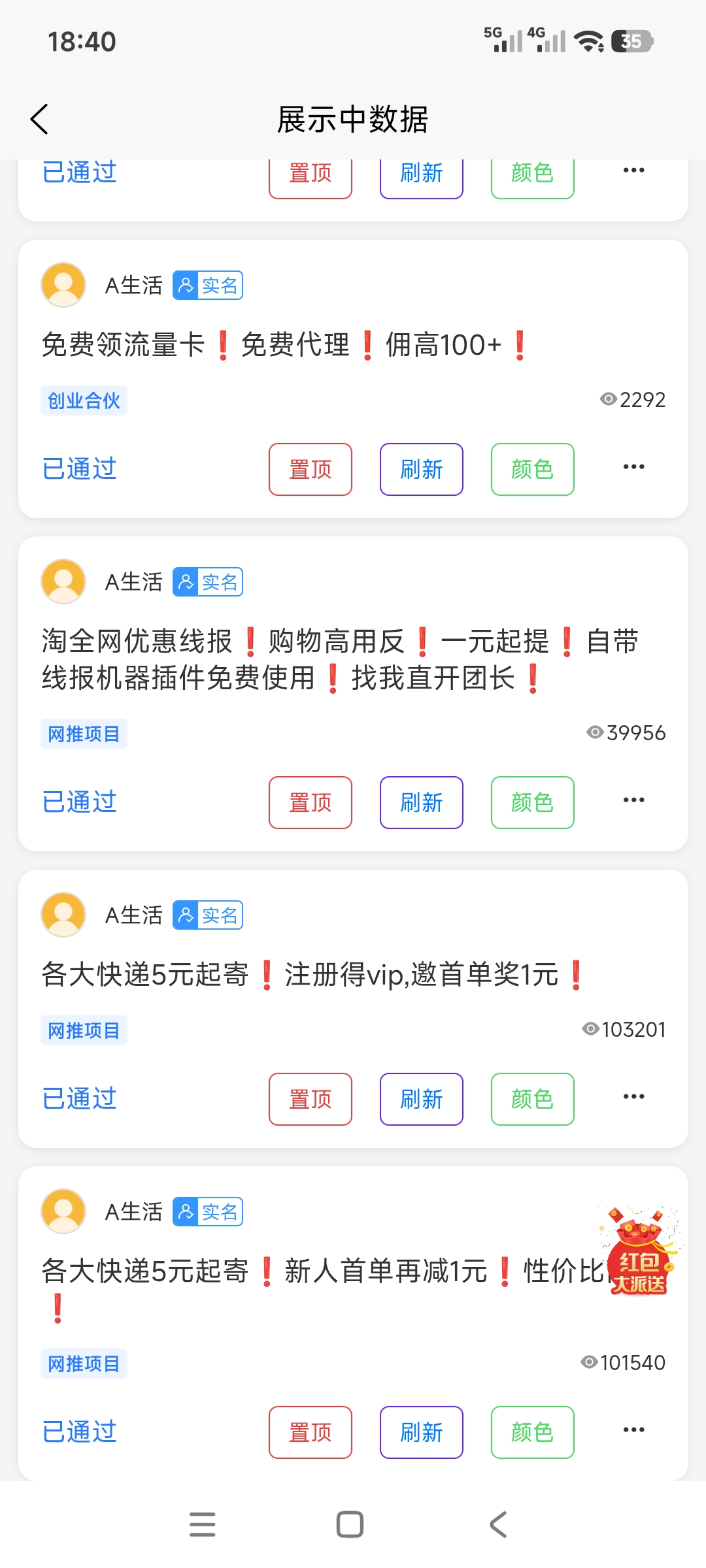Set 颜色 for the 淘全网优惠线报 post
This screenshot has width=706, height=1568.
click(532, 802)
